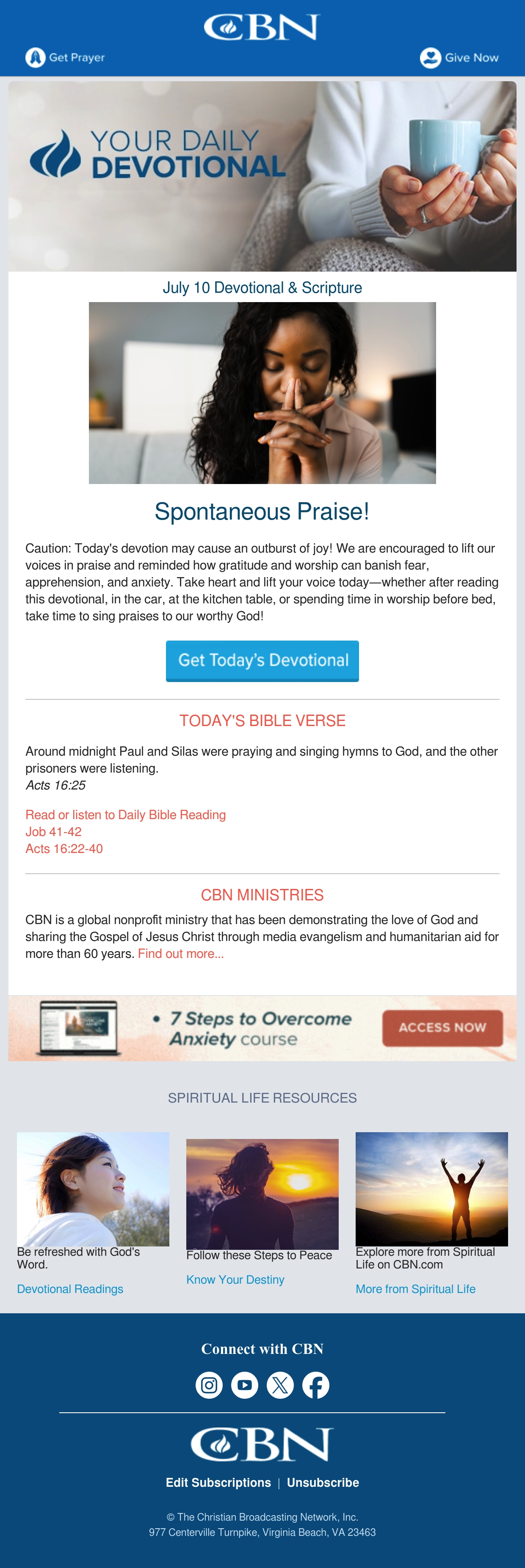Unsubscribe from these emails
The width and height of the screenshot is (525, 1568).
[x=323, y=1482]
